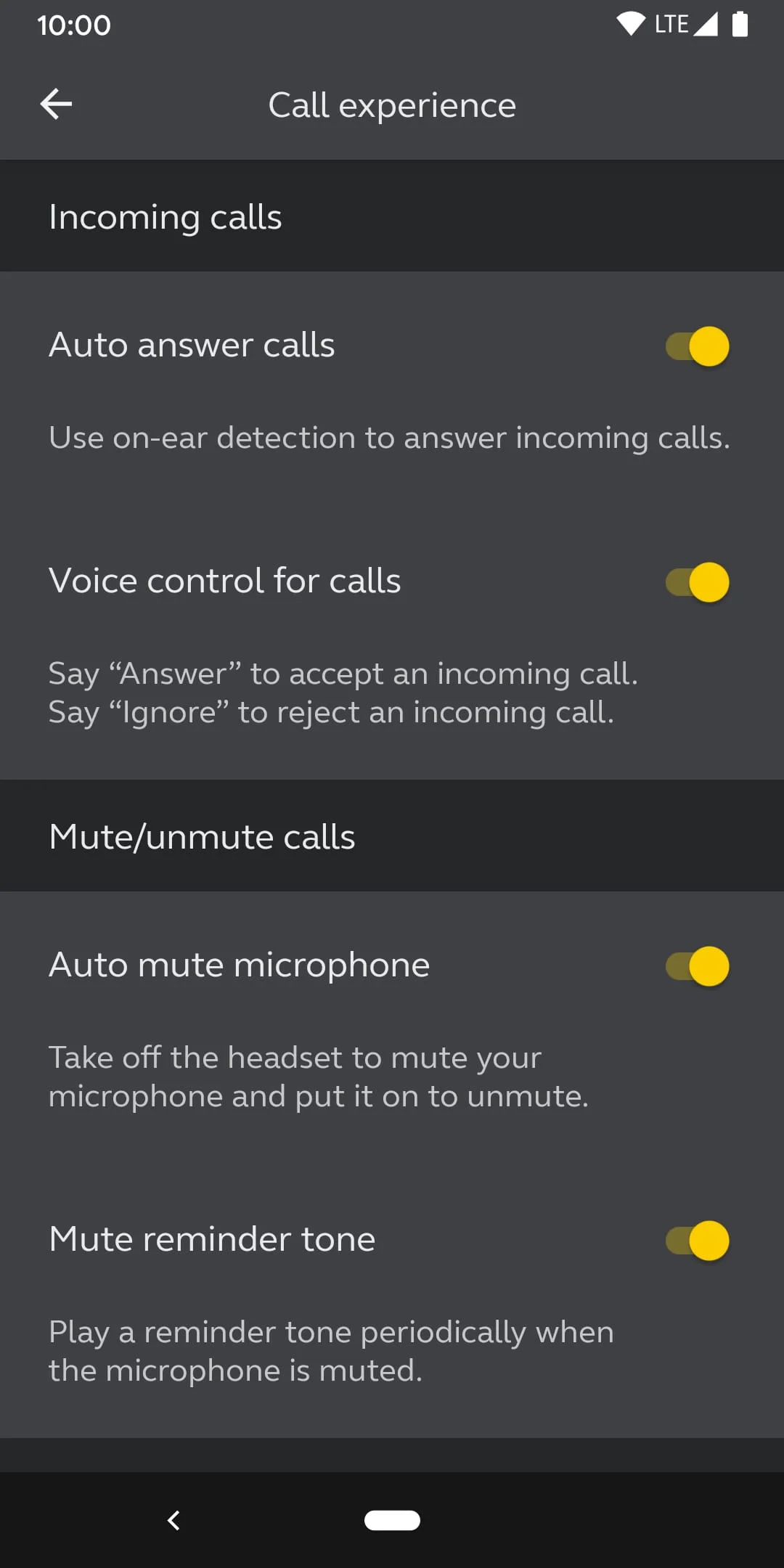Tap the home pill at screen bottom

392,1519
